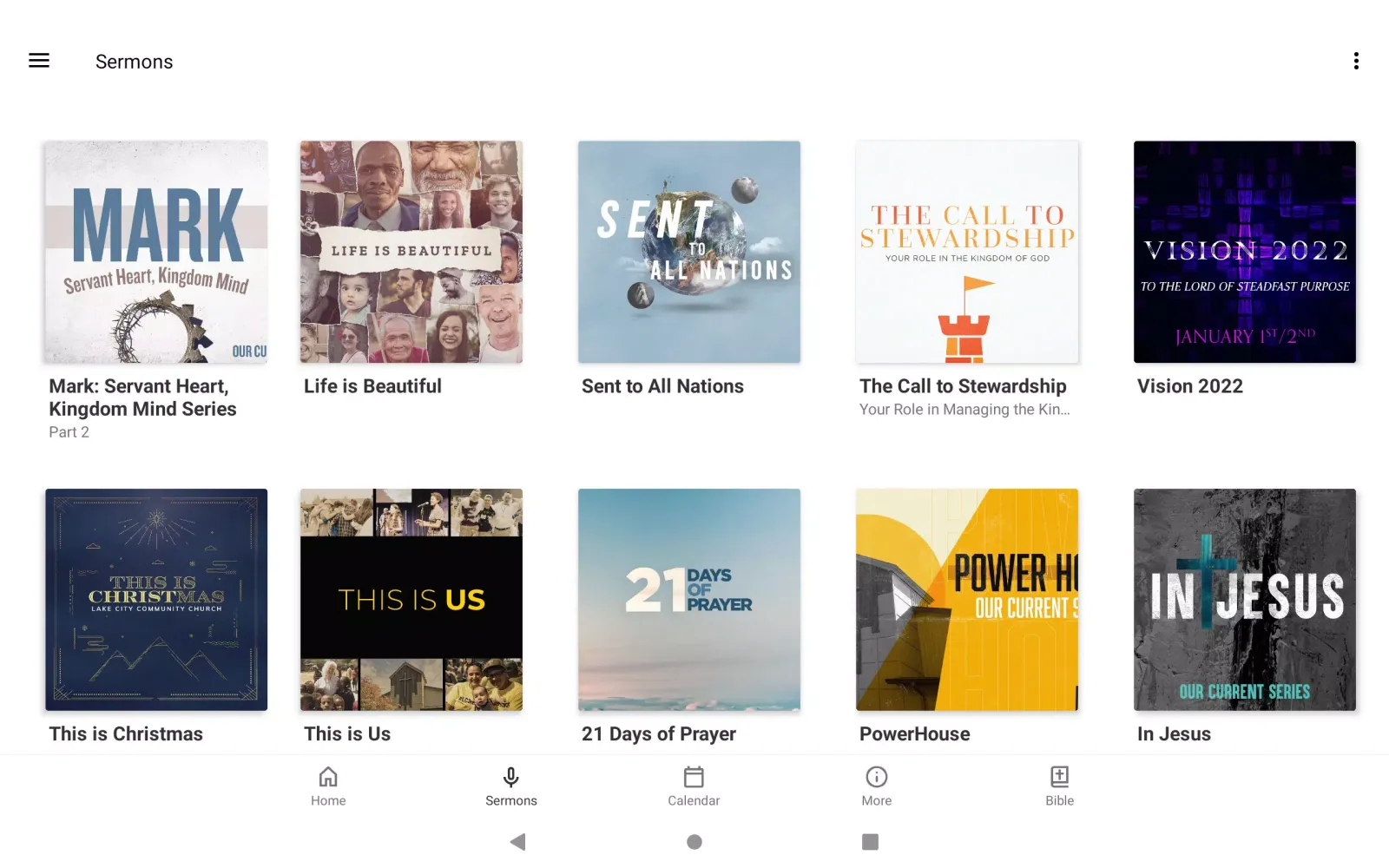
Task: Go to the device home screen
Action: pos(694,841)
